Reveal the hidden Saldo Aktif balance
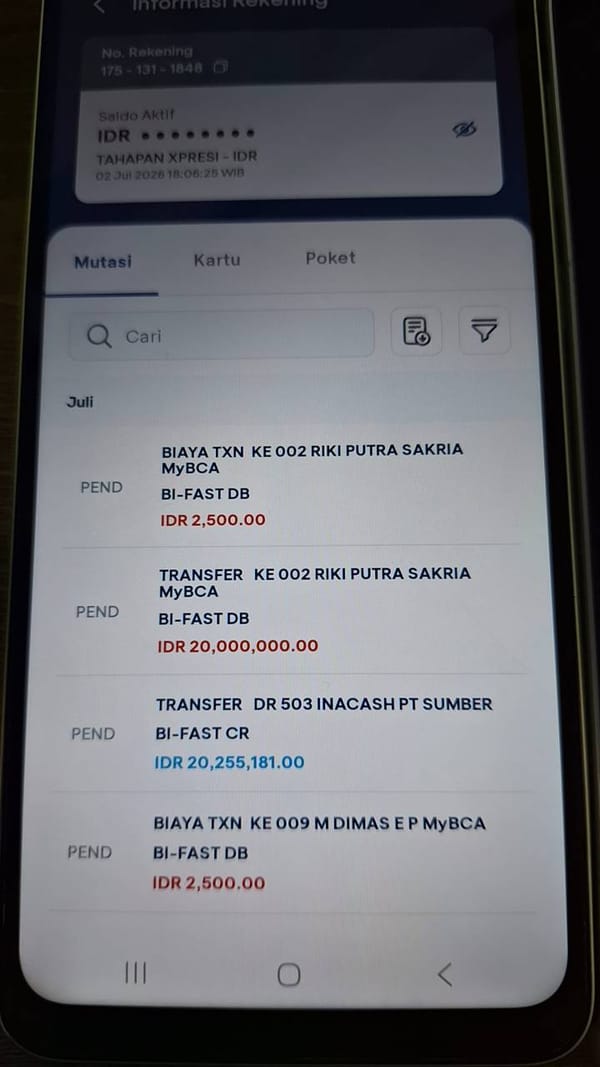Viewport: 600px width, 1067px height. [x=465, y=129]
